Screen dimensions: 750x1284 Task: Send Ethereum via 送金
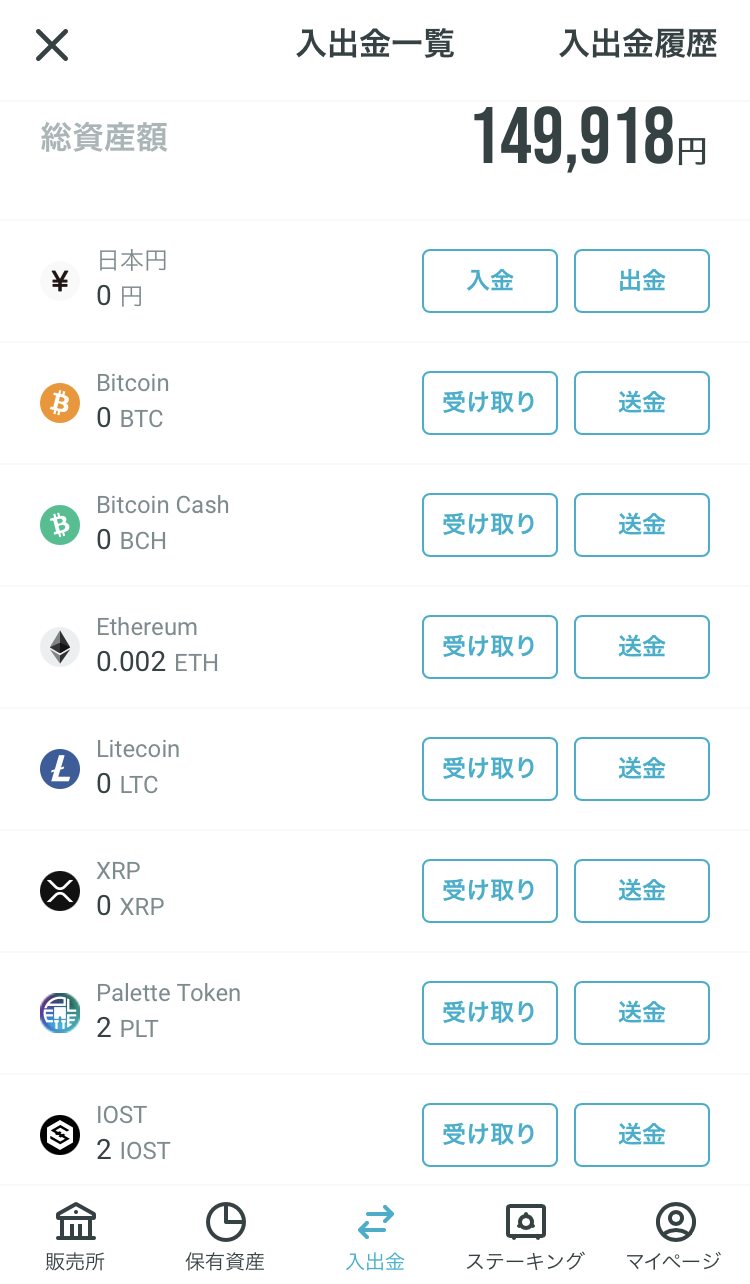click(642, 647)
